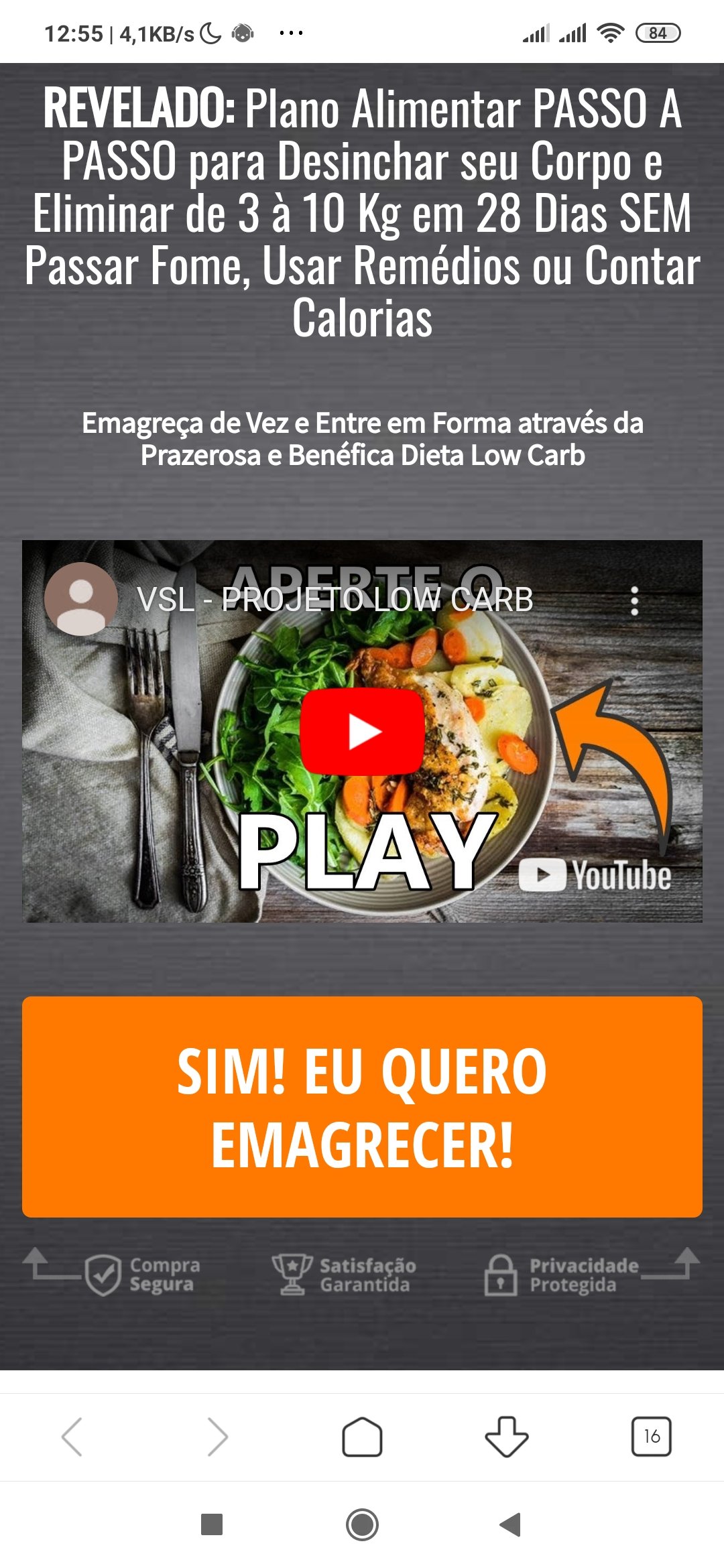
Task: Open the video's three-dot options menu
Action: pyautogui.click(x=634, y=601)
